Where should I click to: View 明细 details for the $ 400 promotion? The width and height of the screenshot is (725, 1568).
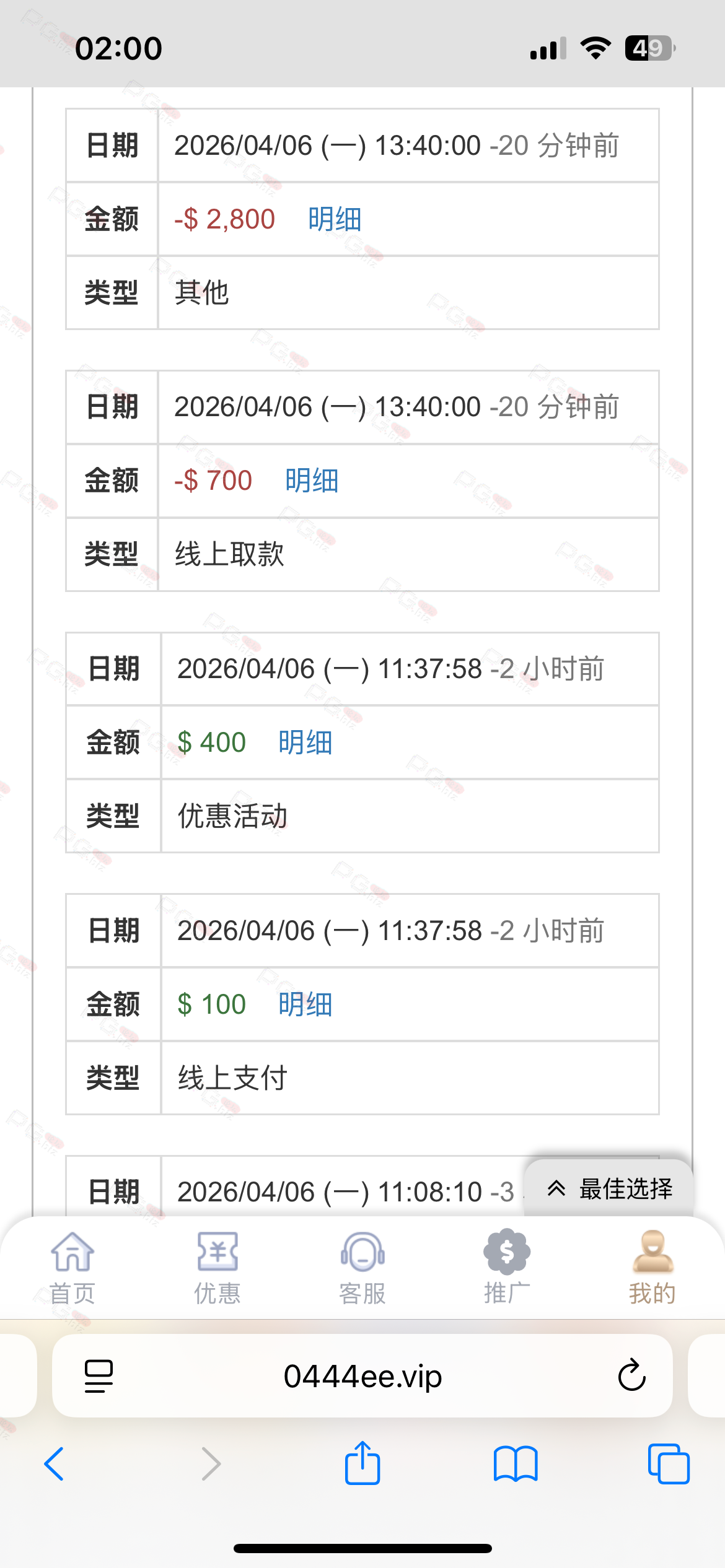tap(305, 743)
